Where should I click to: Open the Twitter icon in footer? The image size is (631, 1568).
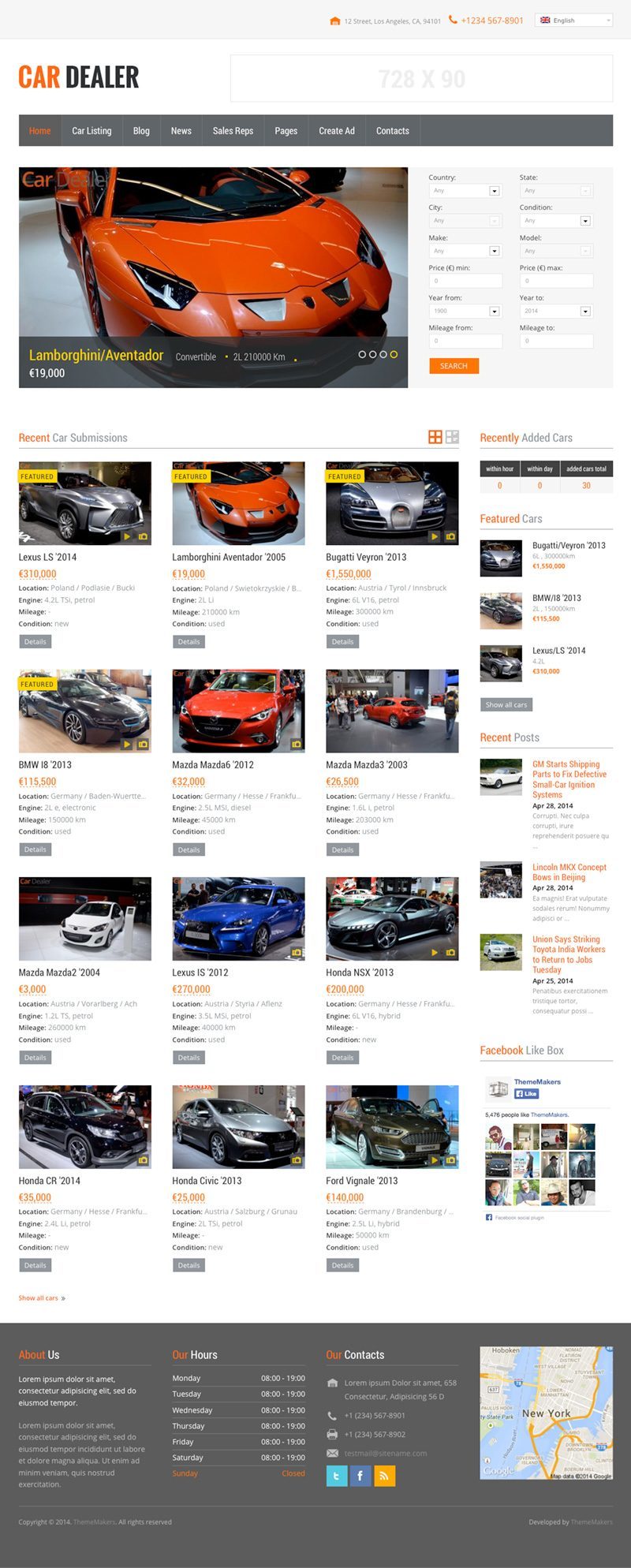(x=336, y=1476)
